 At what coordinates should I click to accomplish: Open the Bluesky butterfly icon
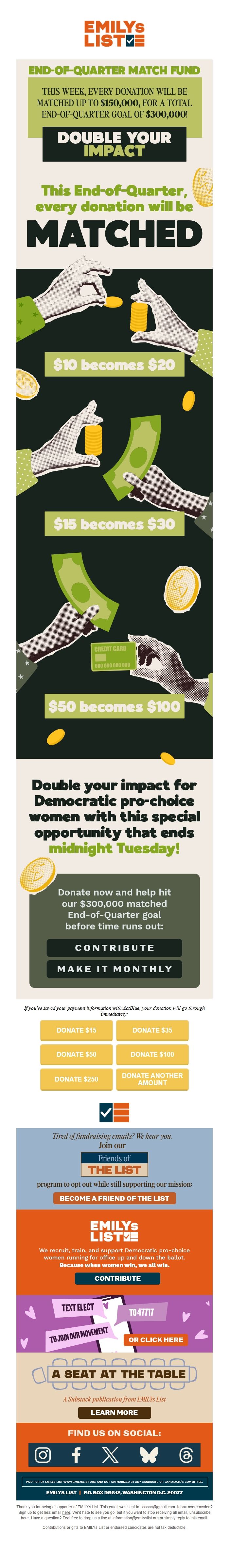[x=149, y=1455]
